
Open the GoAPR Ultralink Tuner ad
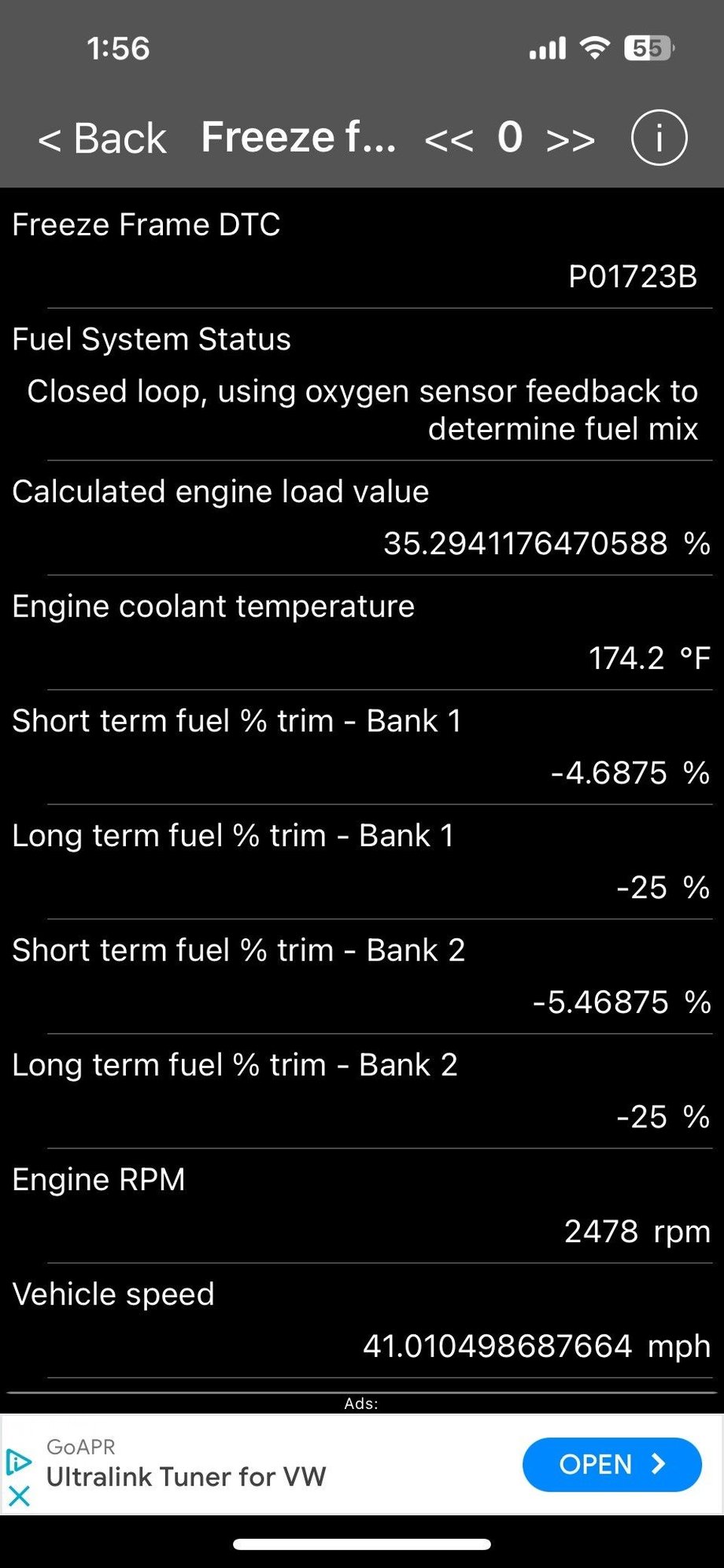click(x=611, y=1465)
